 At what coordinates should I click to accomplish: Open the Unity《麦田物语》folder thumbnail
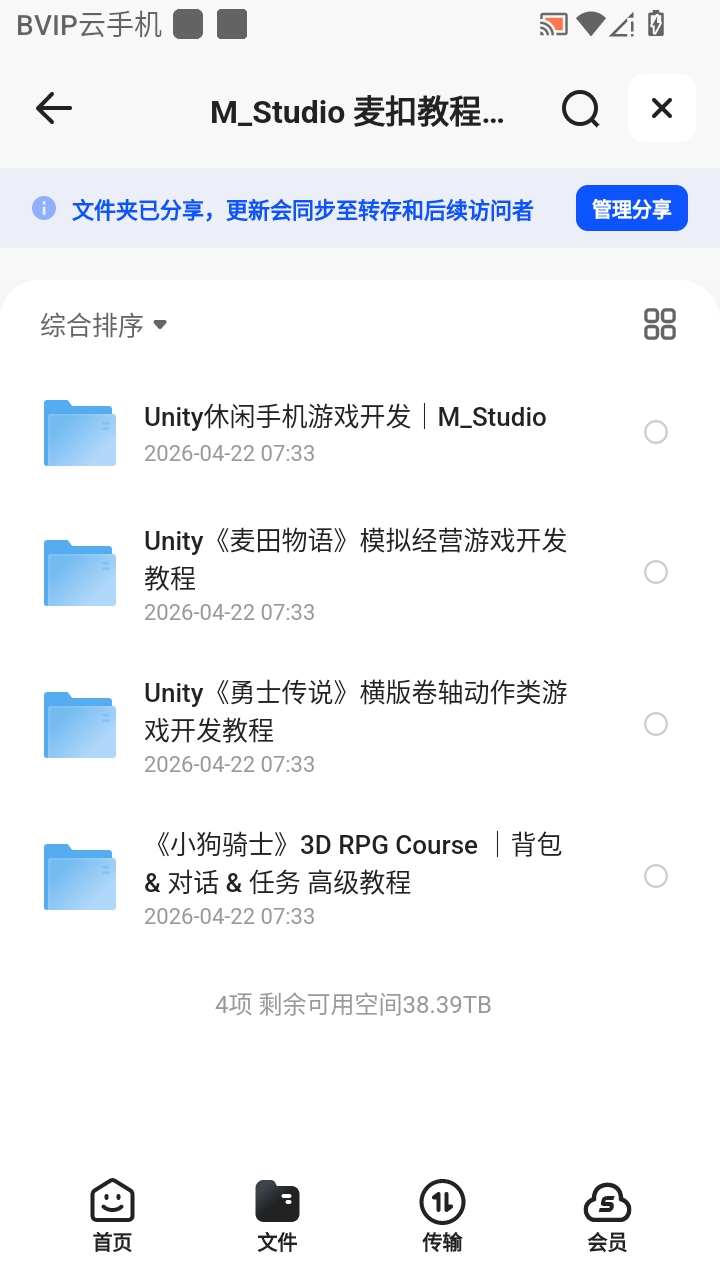(x=79, y=572)
